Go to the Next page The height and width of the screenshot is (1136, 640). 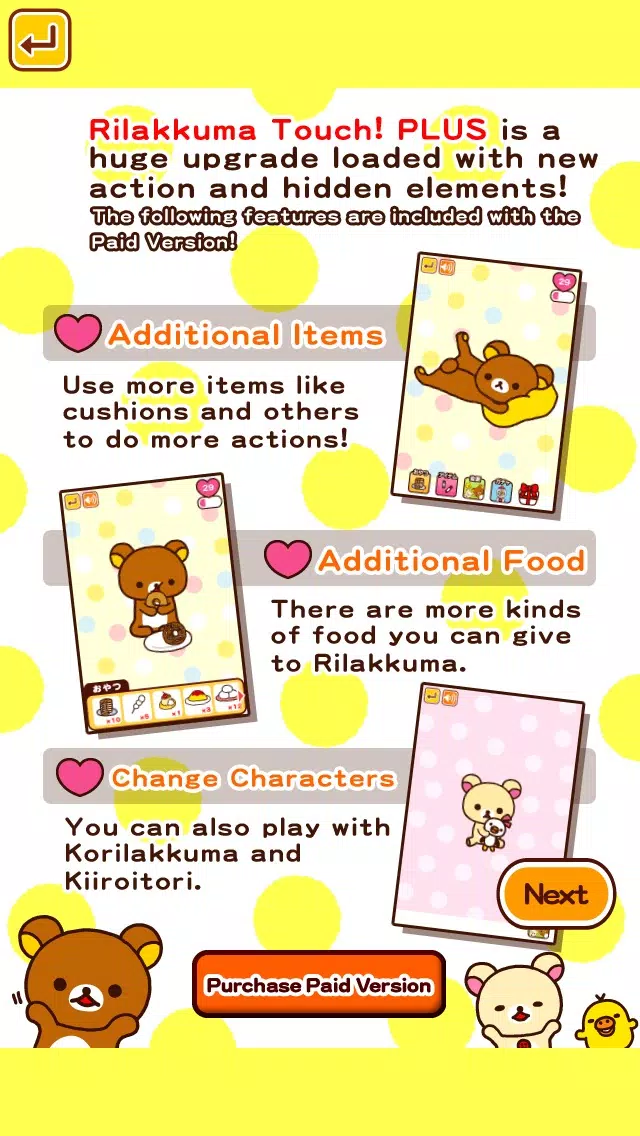coord(555,894)
